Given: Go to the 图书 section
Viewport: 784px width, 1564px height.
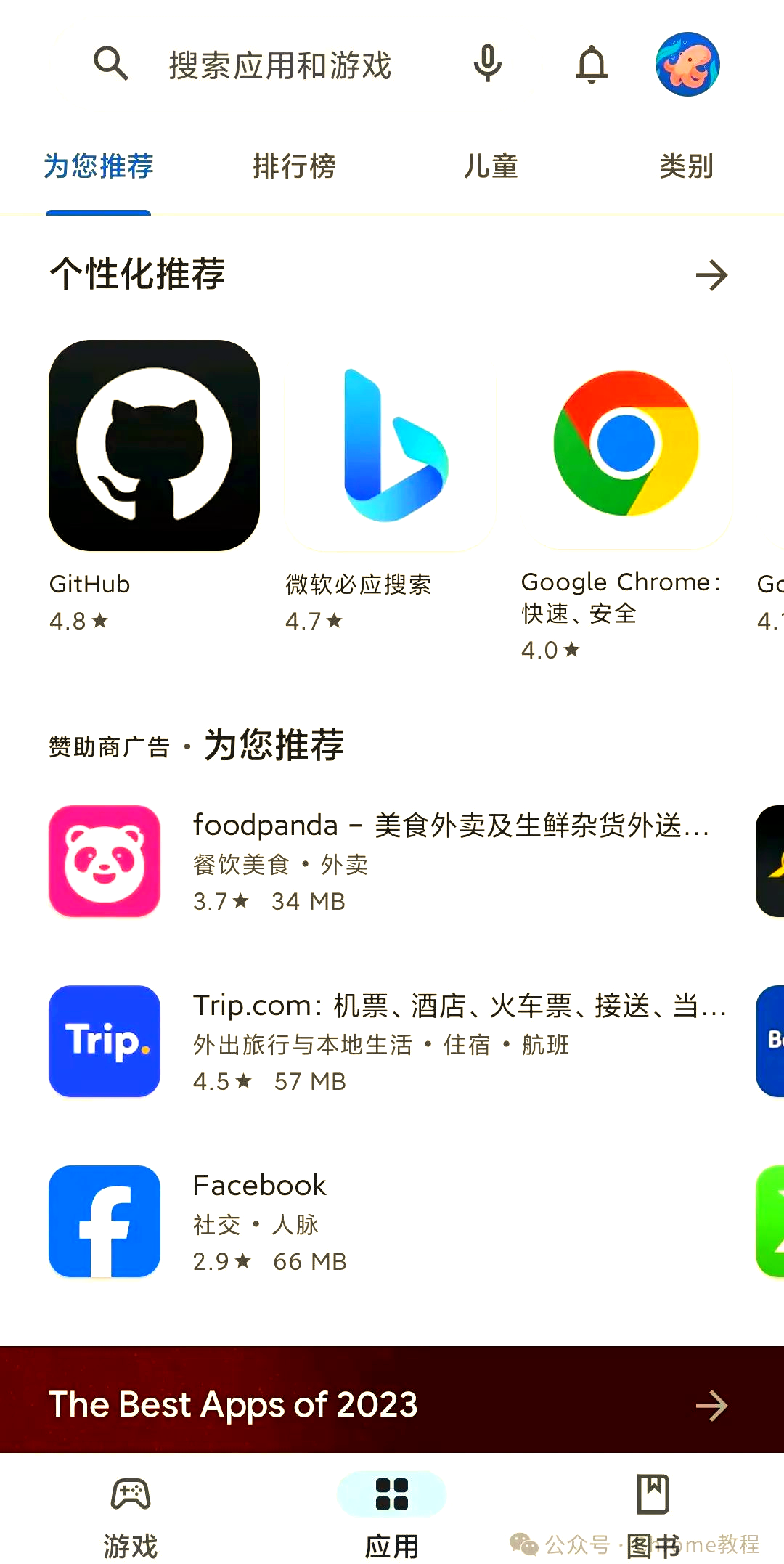Looking at the screenshot, I should [653, 1514].
